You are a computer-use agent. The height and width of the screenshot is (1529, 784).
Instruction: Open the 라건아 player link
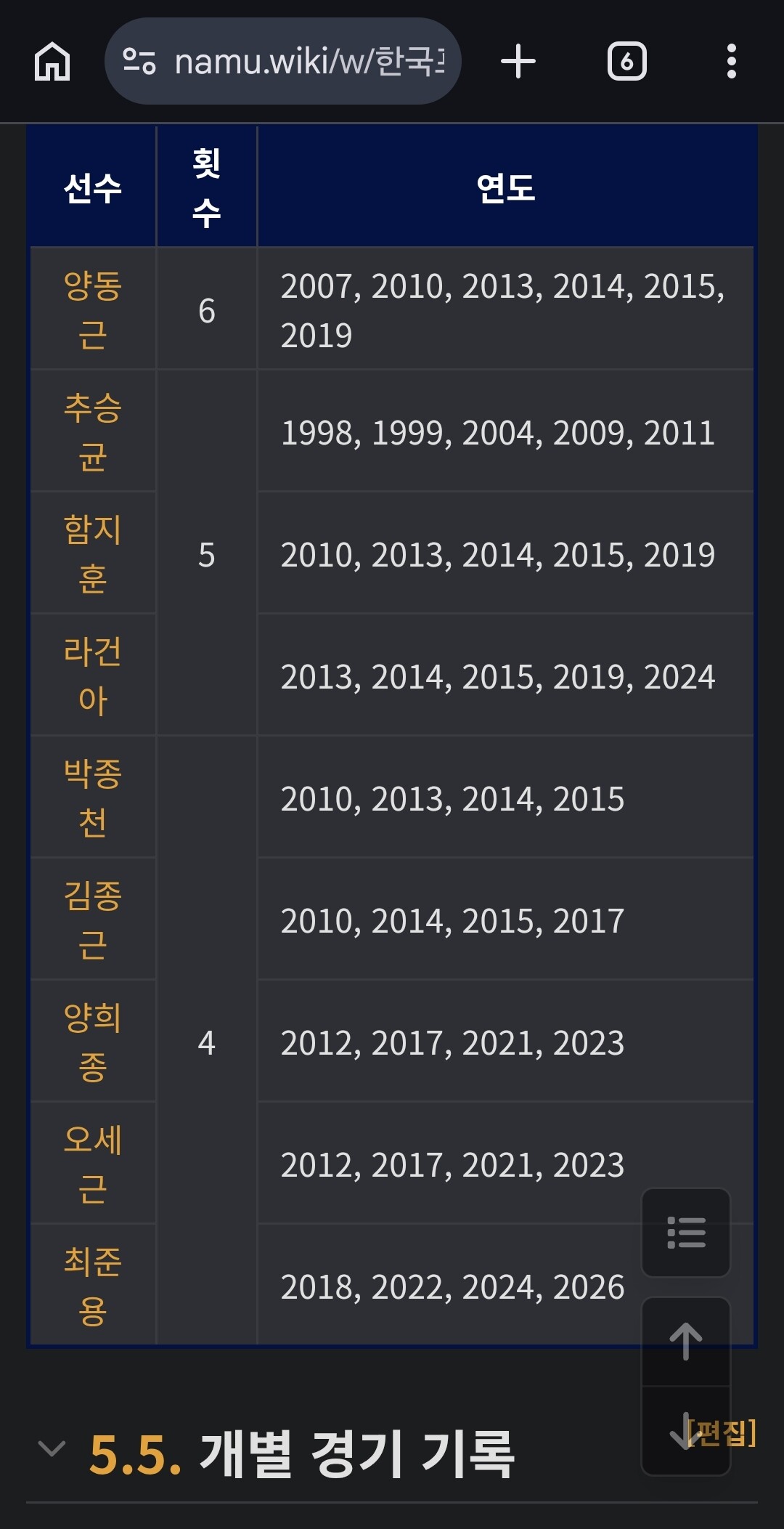tap(93, 676)
